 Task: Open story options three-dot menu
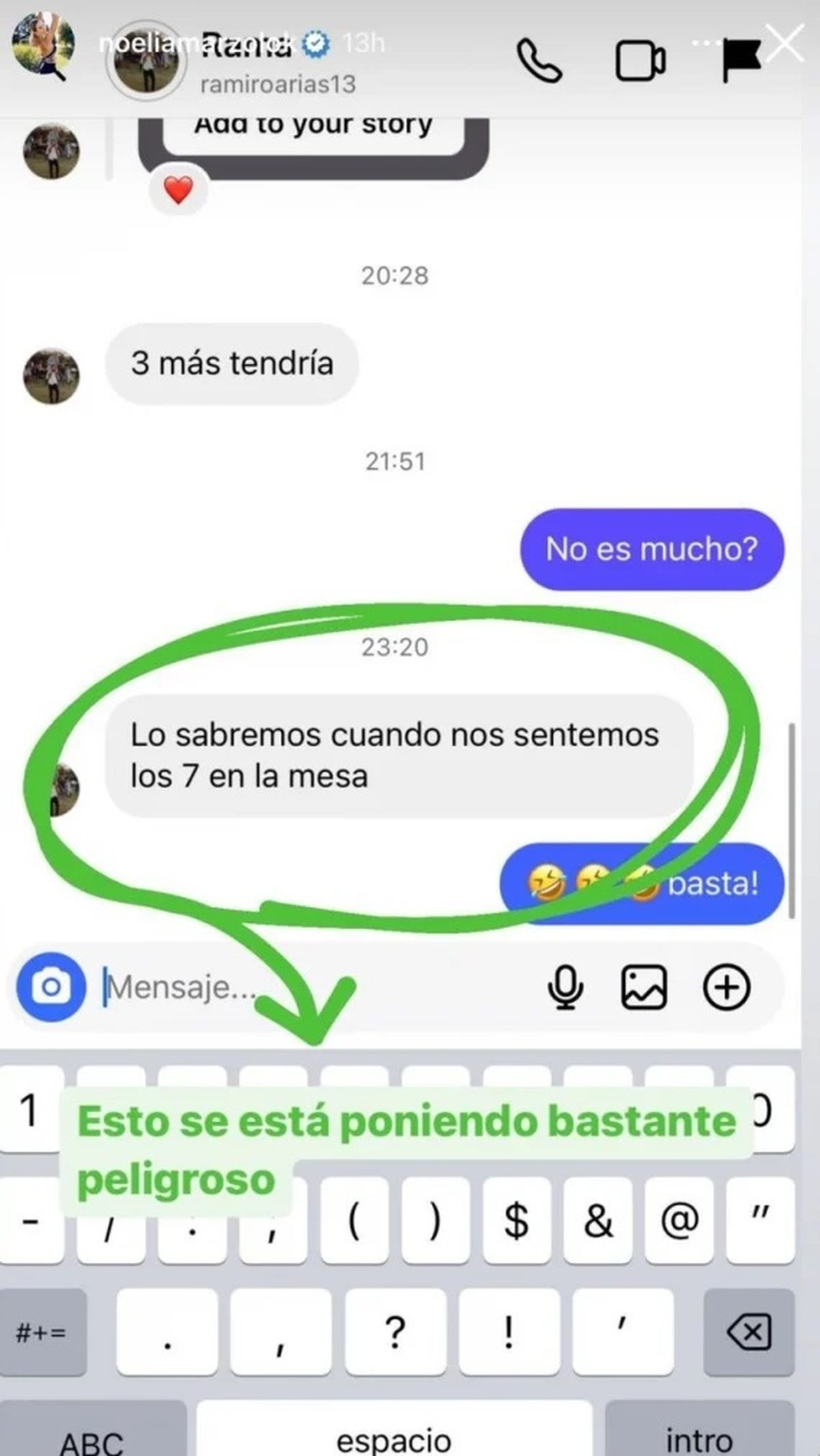[706, 42]
